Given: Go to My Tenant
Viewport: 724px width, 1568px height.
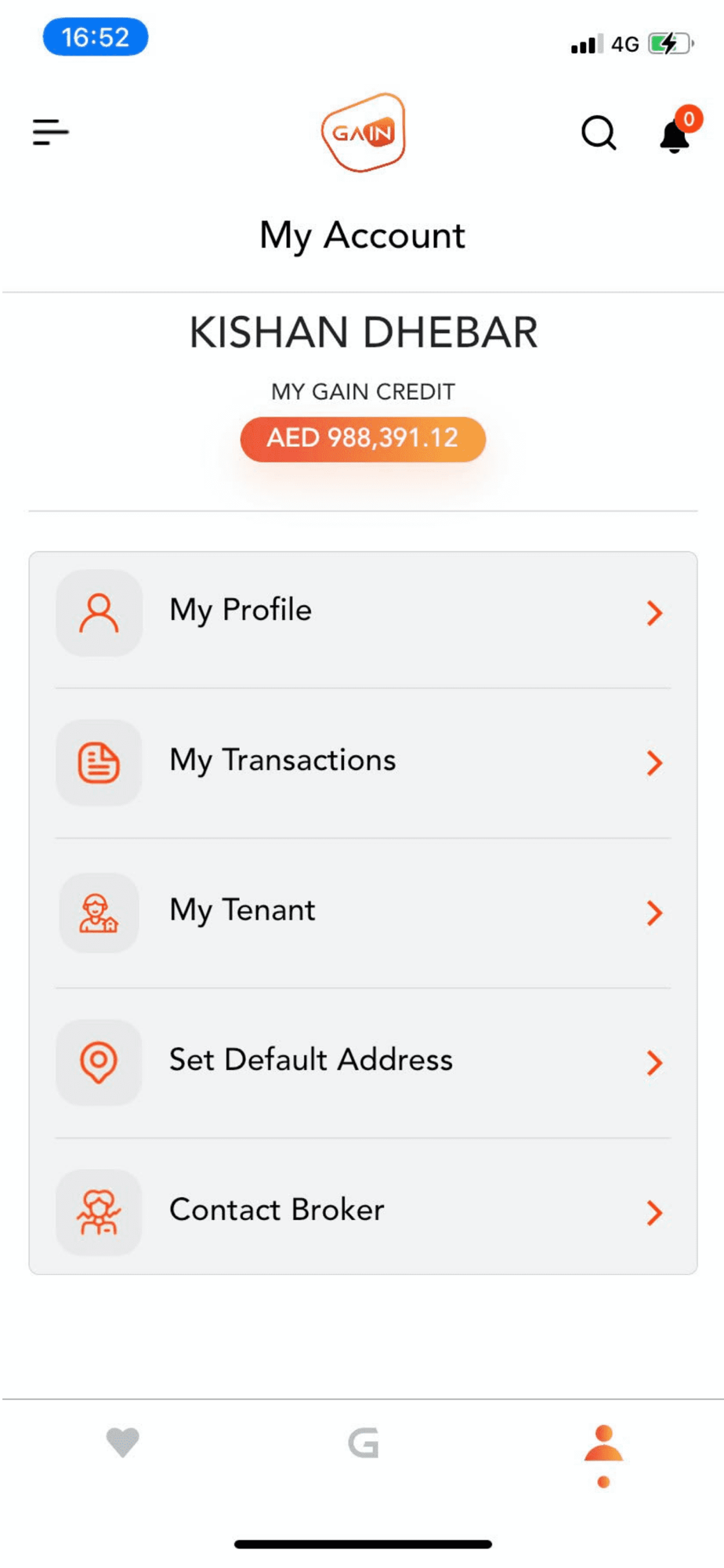Looking at the screenshot, I should tap(363, 913).
